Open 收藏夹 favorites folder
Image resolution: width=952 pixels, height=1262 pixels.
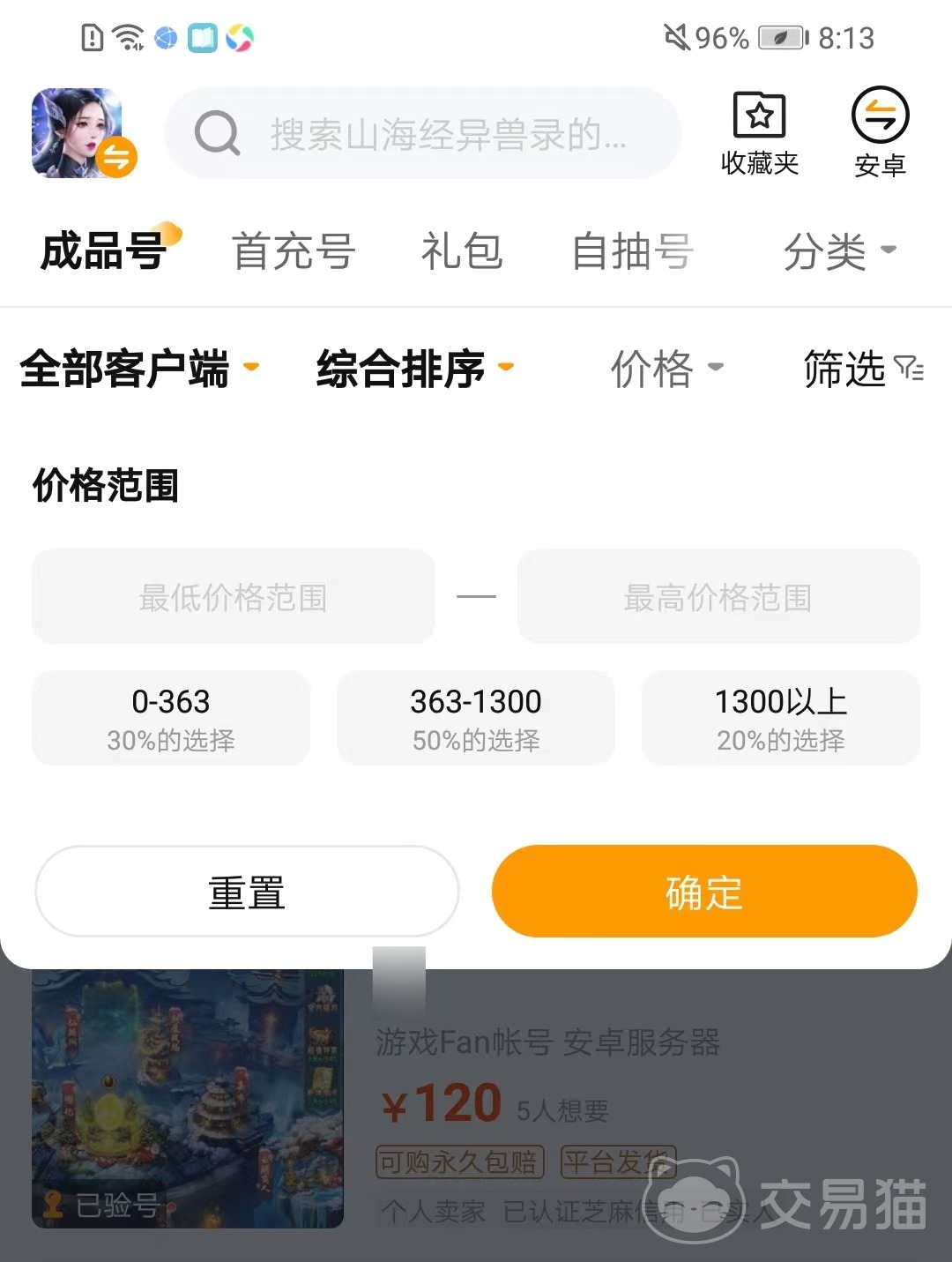point(759,133)
